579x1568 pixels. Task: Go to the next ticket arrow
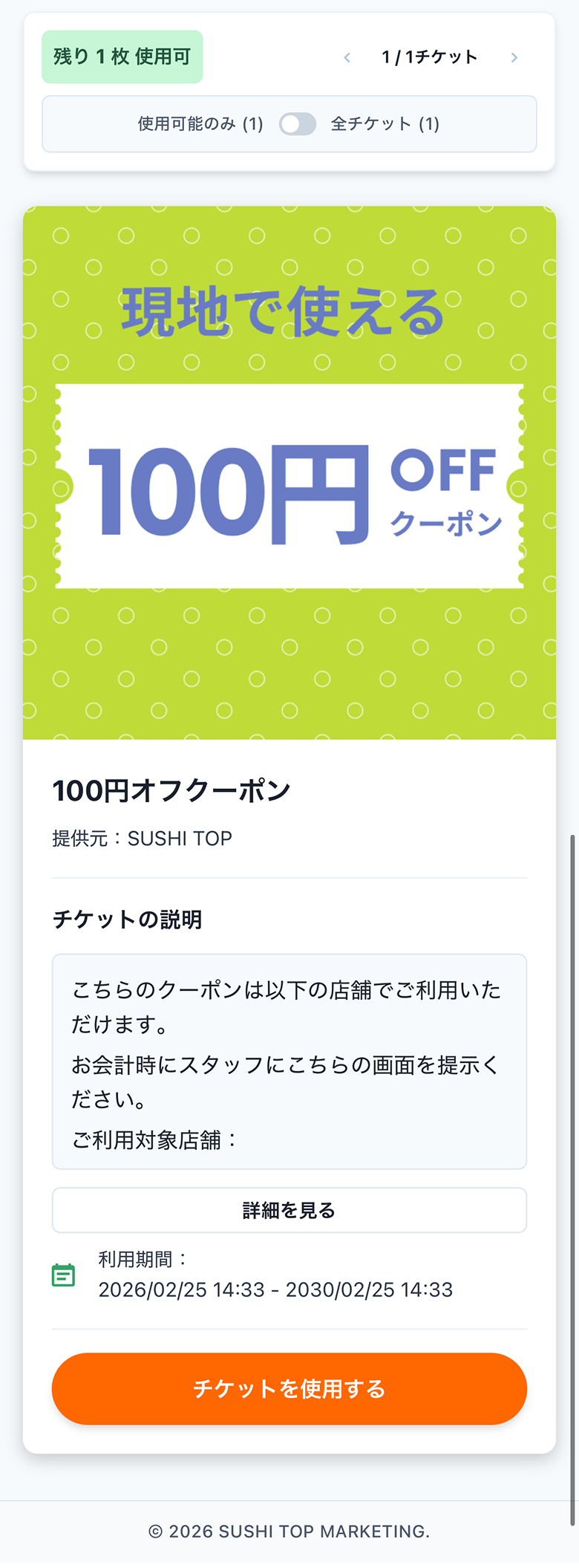514,57
